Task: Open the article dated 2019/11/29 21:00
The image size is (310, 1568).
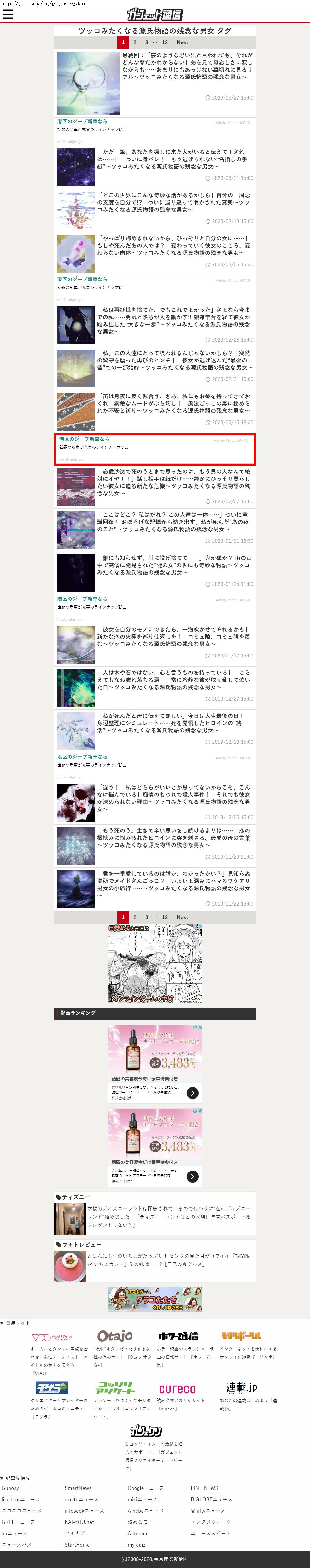Action: click(174, 837)
